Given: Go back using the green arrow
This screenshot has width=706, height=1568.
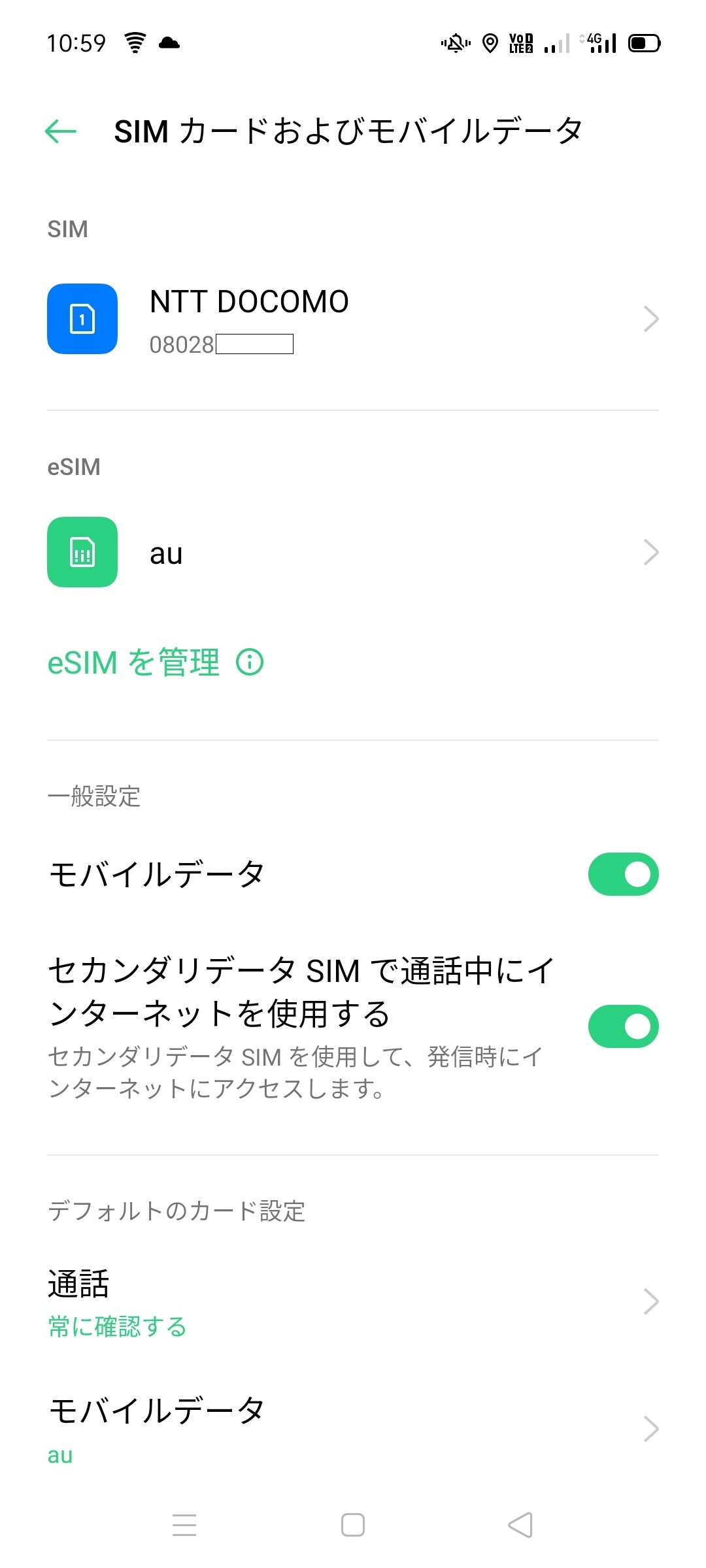Looking at the screenshot, I should click(x=61, y=131).
